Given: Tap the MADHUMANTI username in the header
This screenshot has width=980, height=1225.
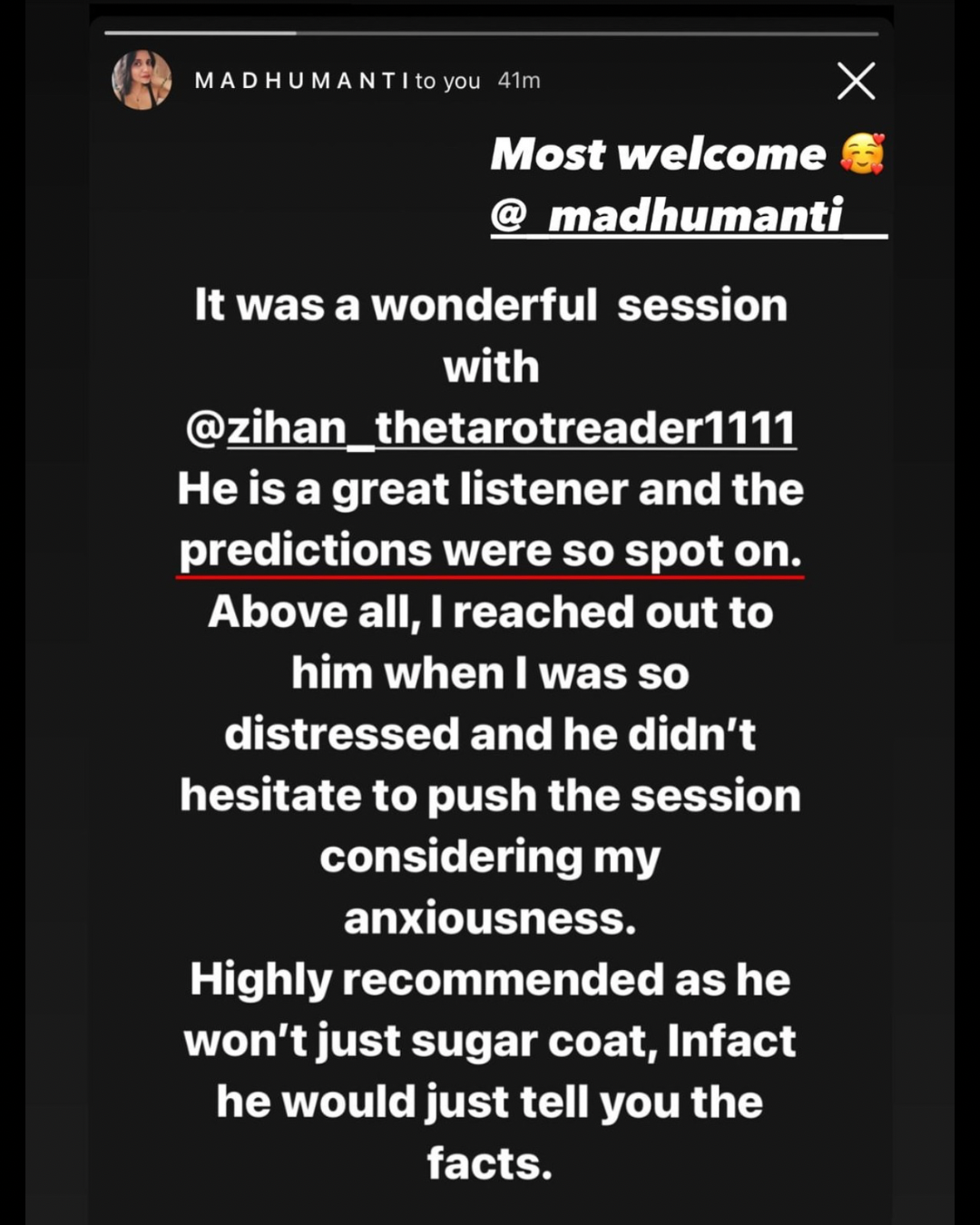Looking at the screenshot, I should (x=301, y=81).
